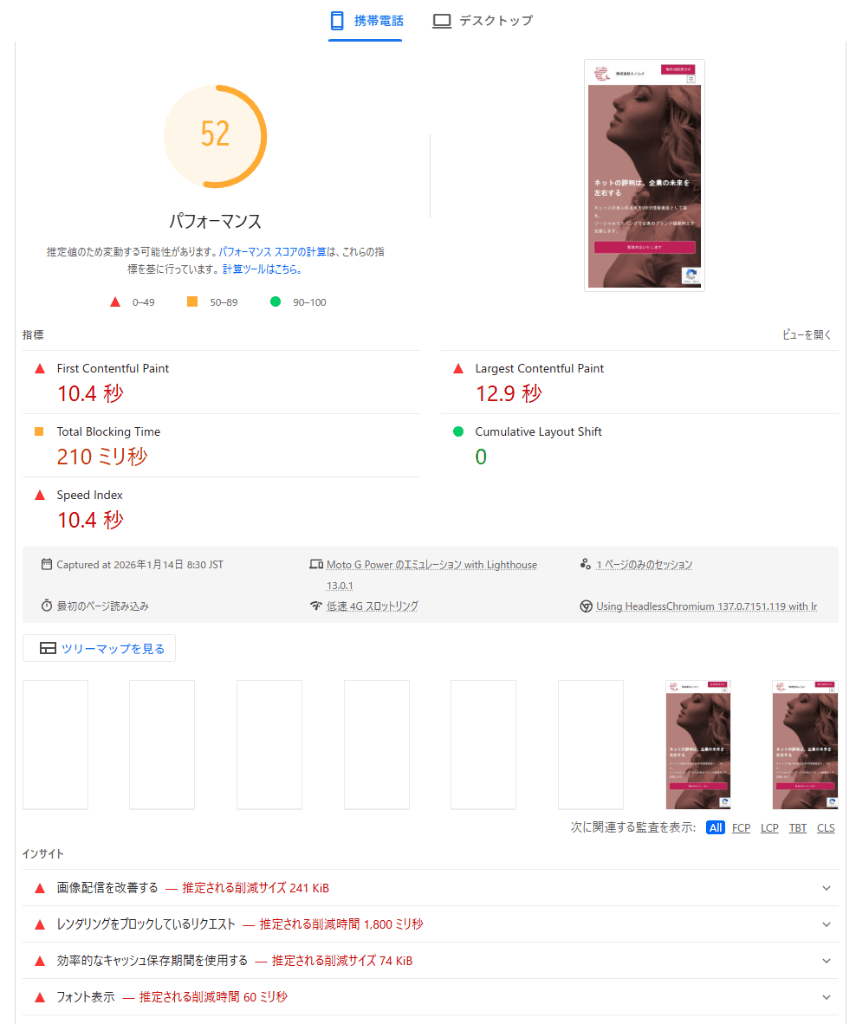Open the page screenshot thumbnail
The image size is (856, 1024).
[644, 175]
